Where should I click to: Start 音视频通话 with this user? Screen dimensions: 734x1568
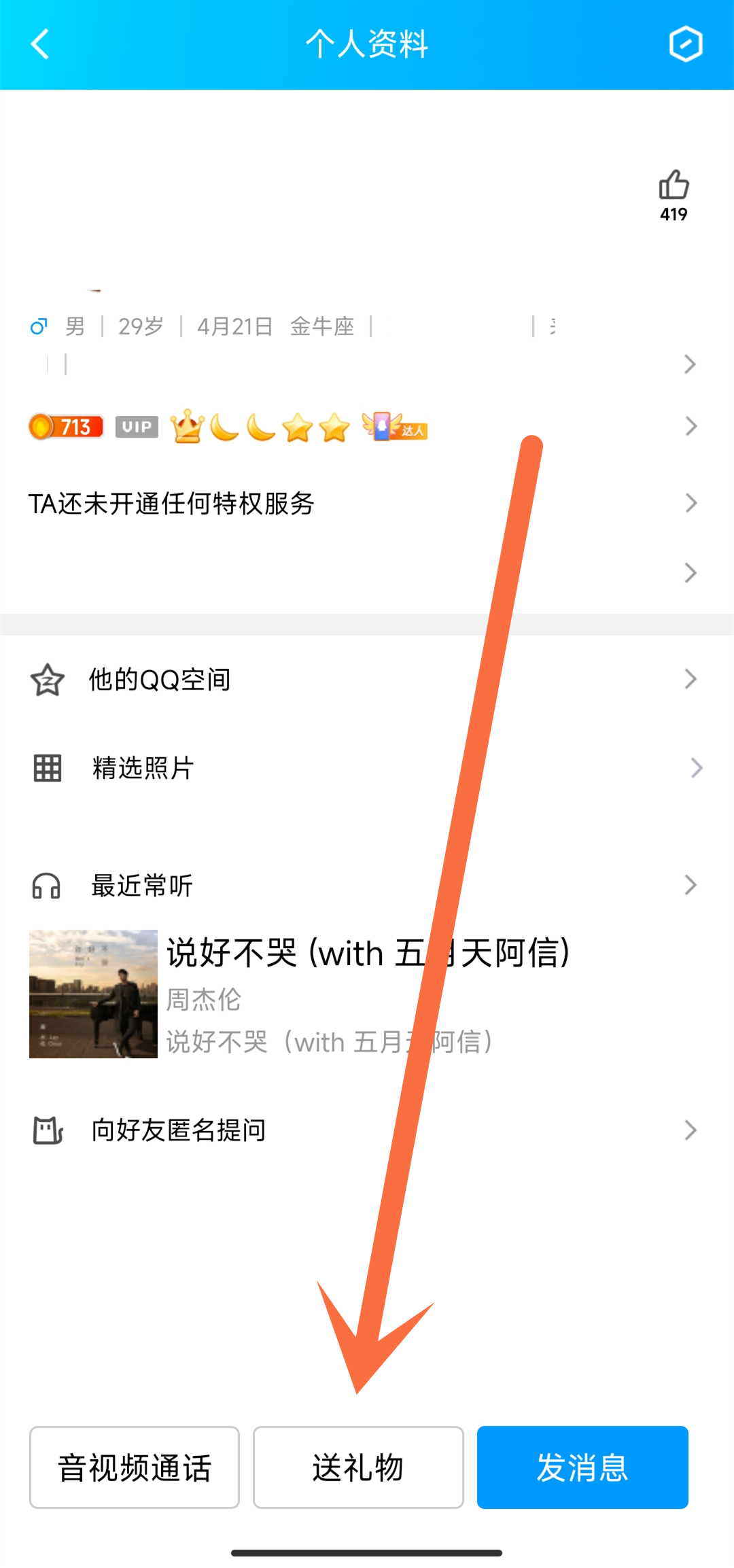click(135, 1467)
